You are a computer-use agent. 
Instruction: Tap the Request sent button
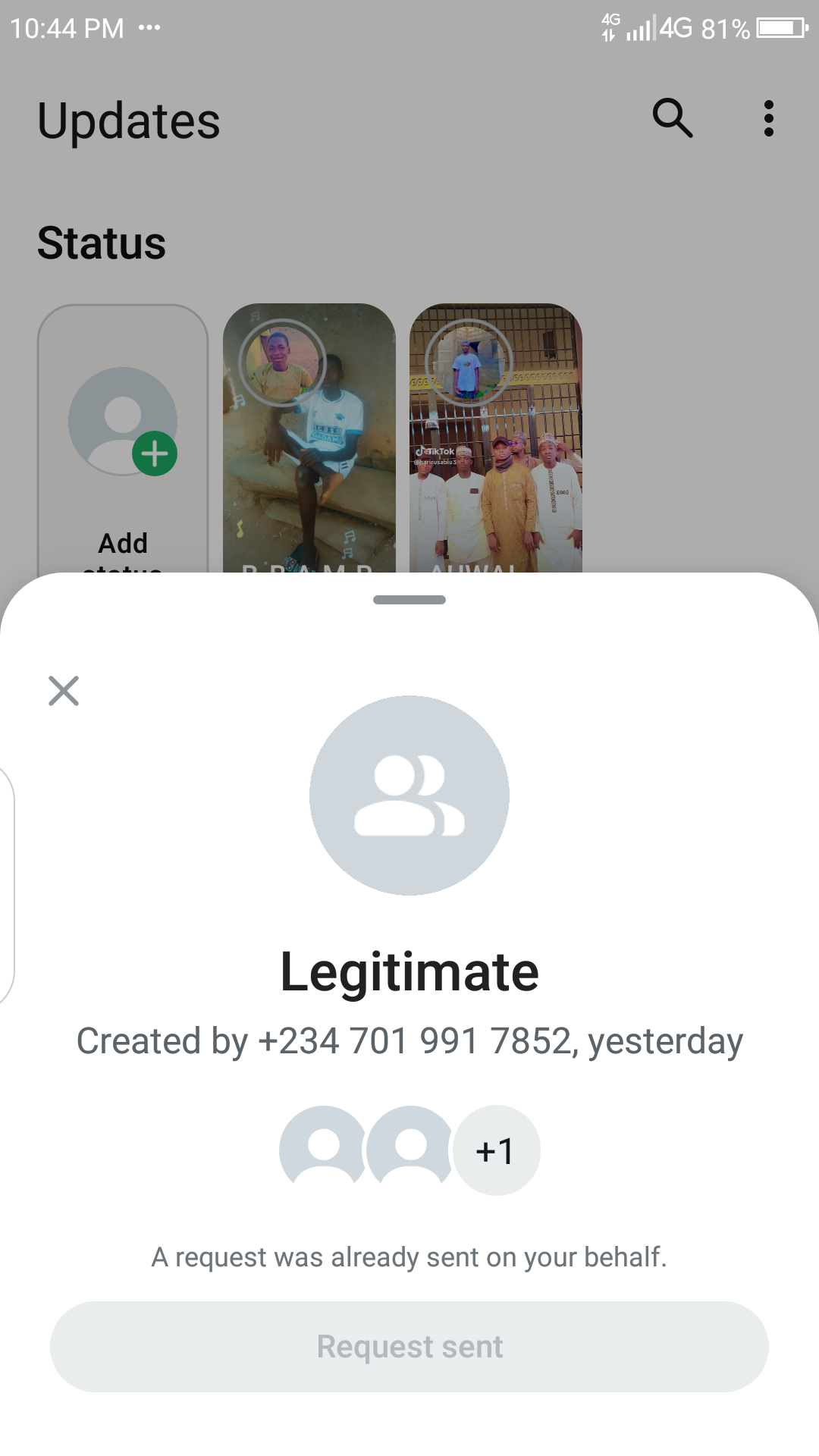(409, 1347)
